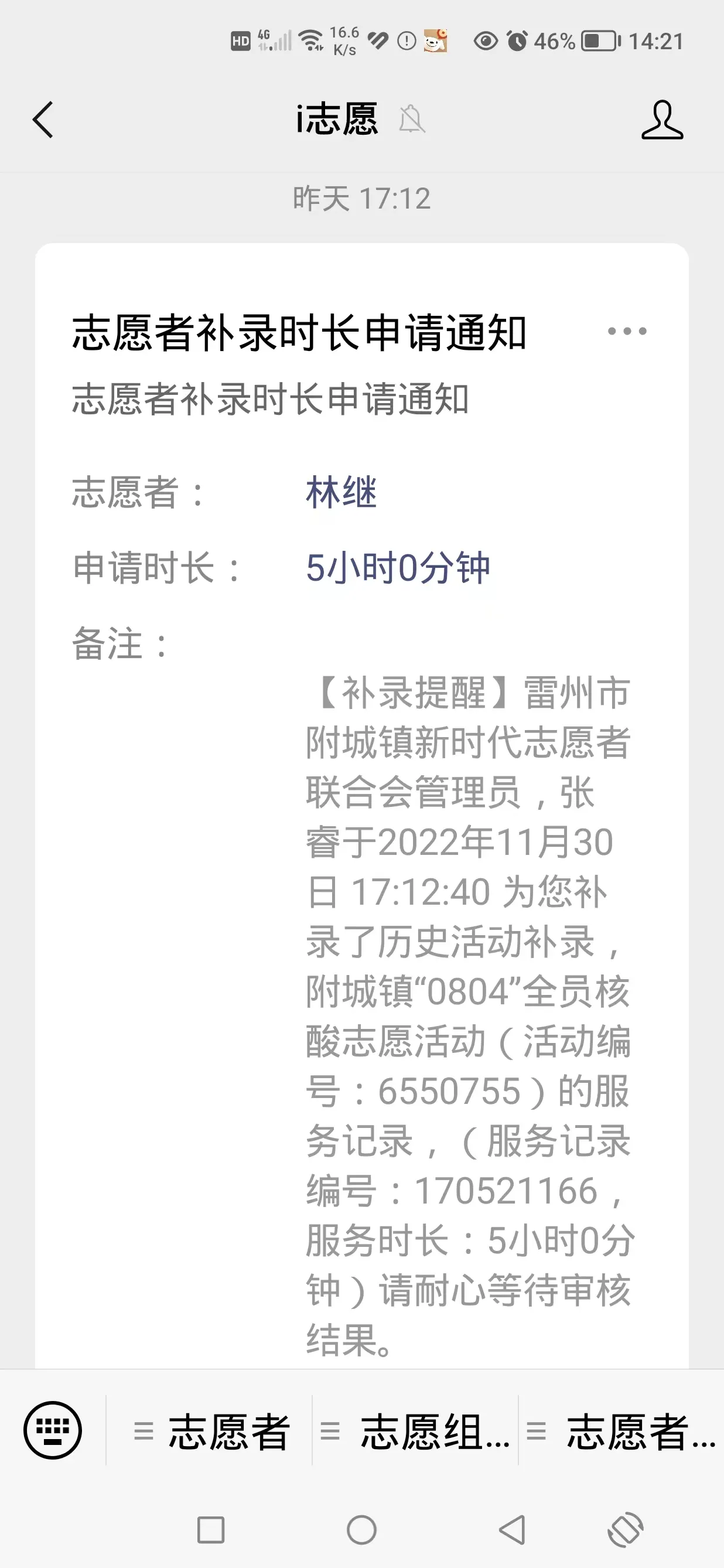The image size is (724, 1568).
Task: Open recent apps with the square button
Action: click(x=210, y=1529)
